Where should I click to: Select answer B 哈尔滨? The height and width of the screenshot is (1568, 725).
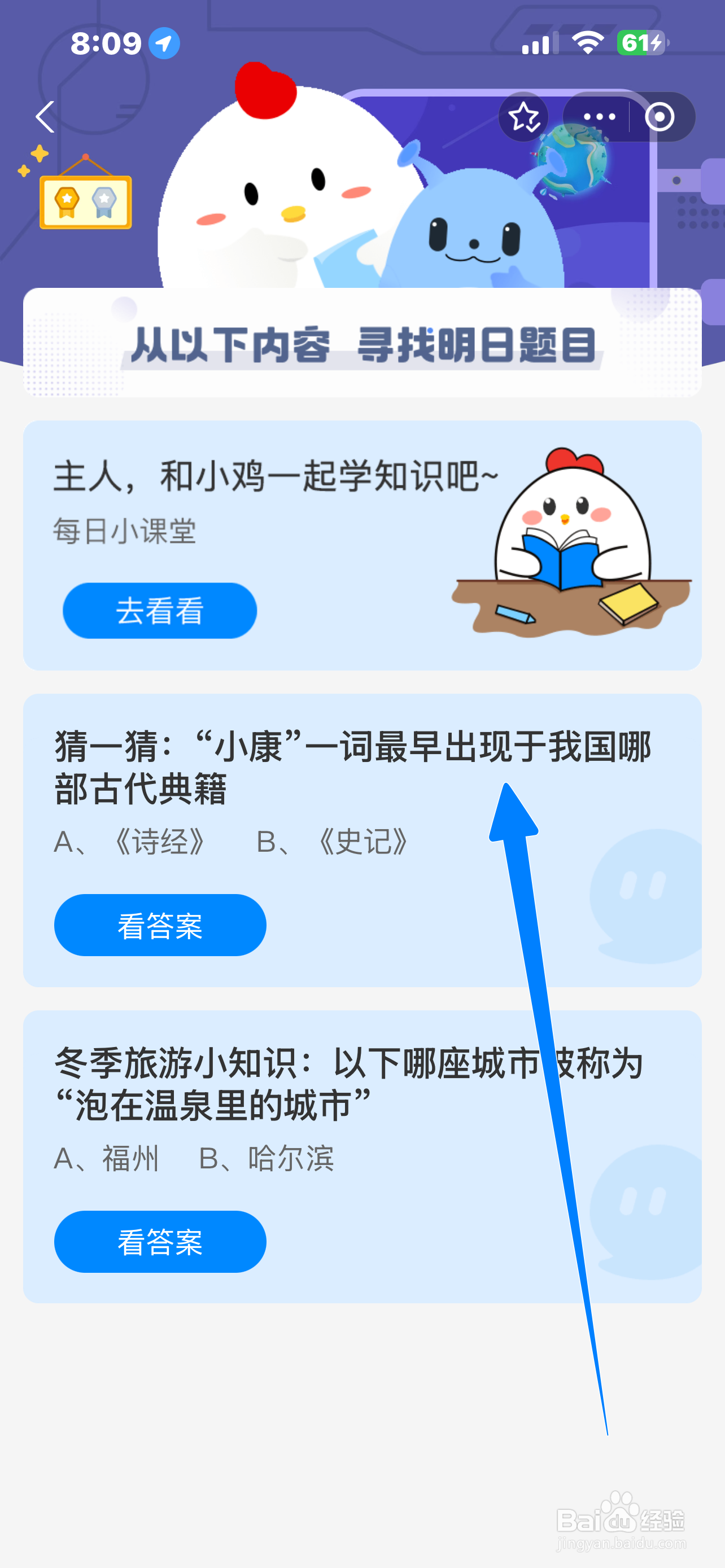[268, 1158]
